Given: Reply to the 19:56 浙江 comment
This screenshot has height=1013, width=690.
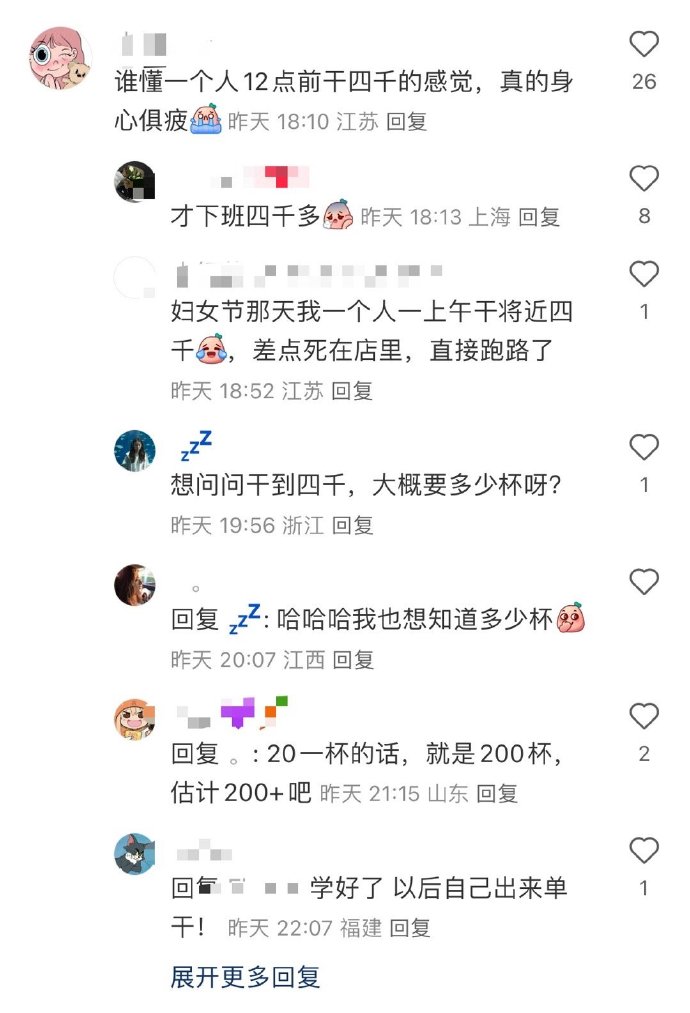Looking at the screenshot, I should [352, 524].
